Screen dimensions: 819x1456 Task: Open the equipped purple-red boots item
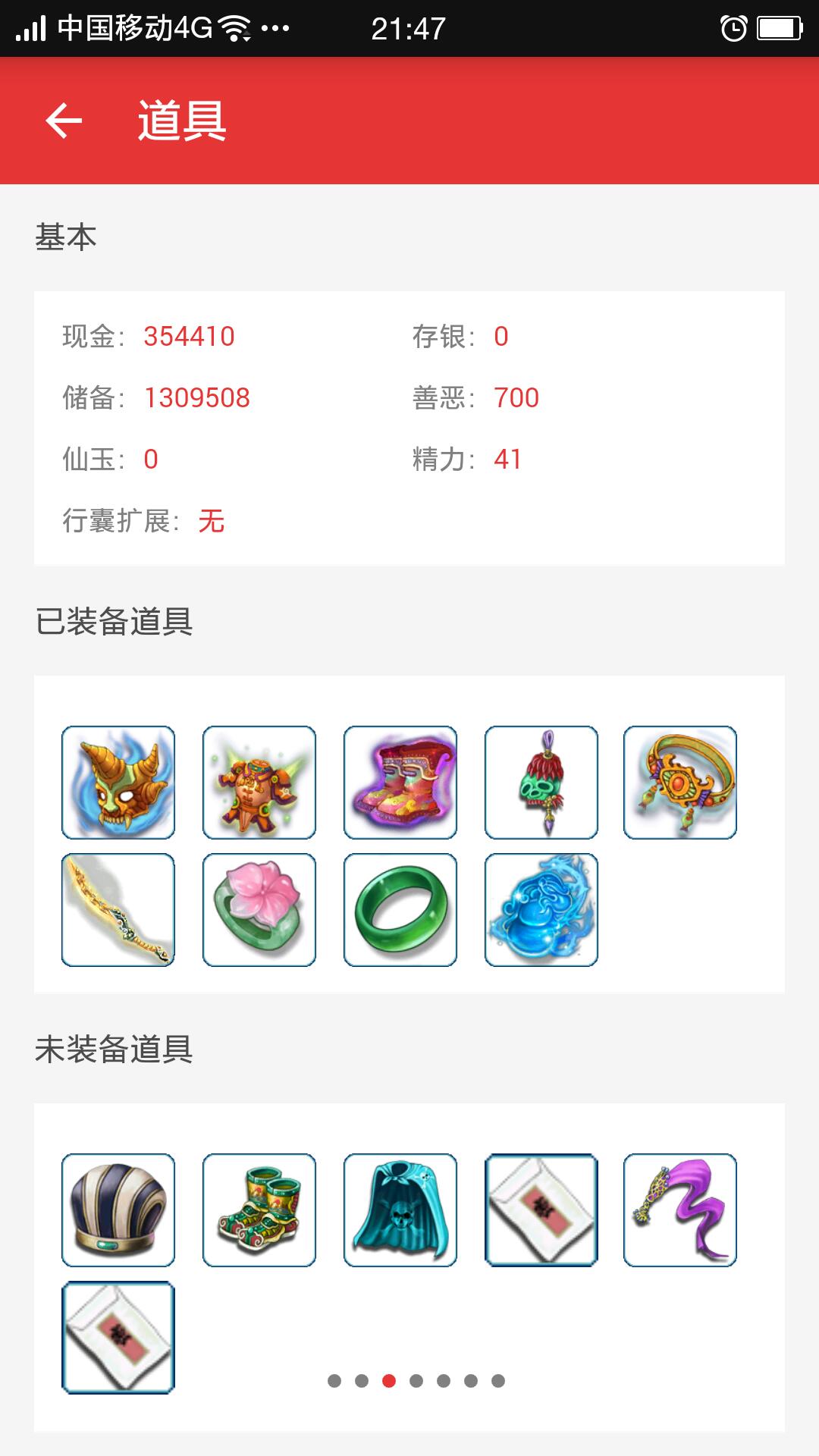pyautogui.click(x=400, y=783)
